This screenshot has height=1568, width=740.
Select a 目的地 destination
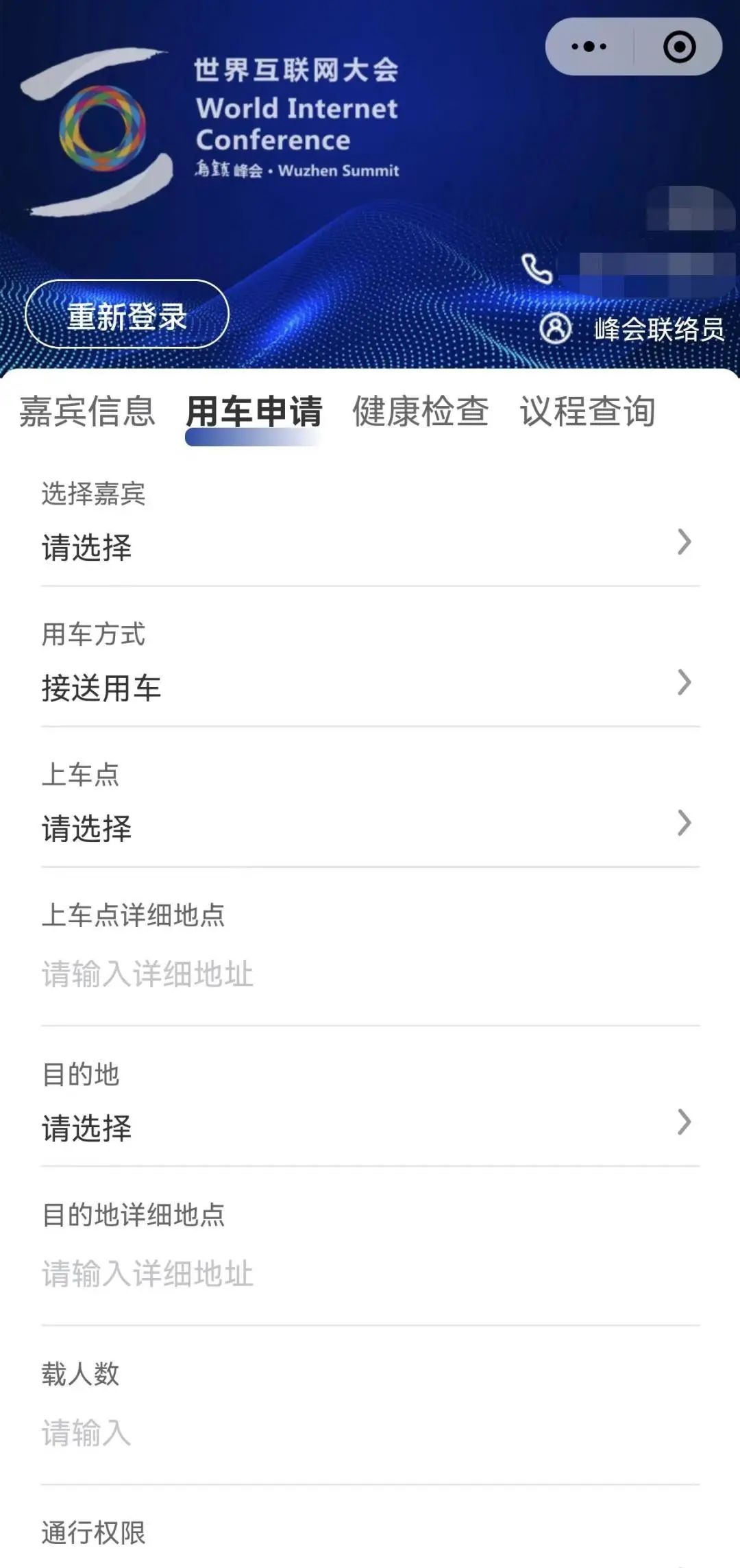(370, 1127)
